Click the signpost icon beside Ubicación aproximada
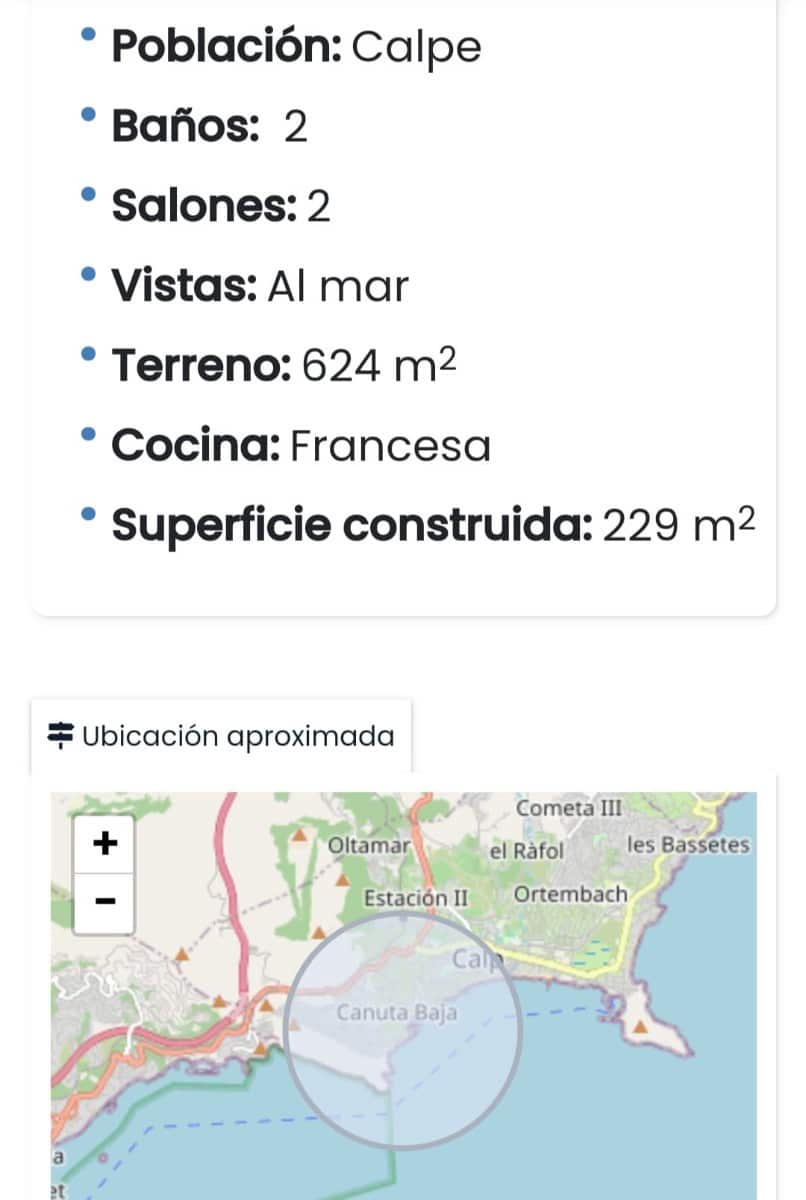806x1200 pixels. coord(62,736)
